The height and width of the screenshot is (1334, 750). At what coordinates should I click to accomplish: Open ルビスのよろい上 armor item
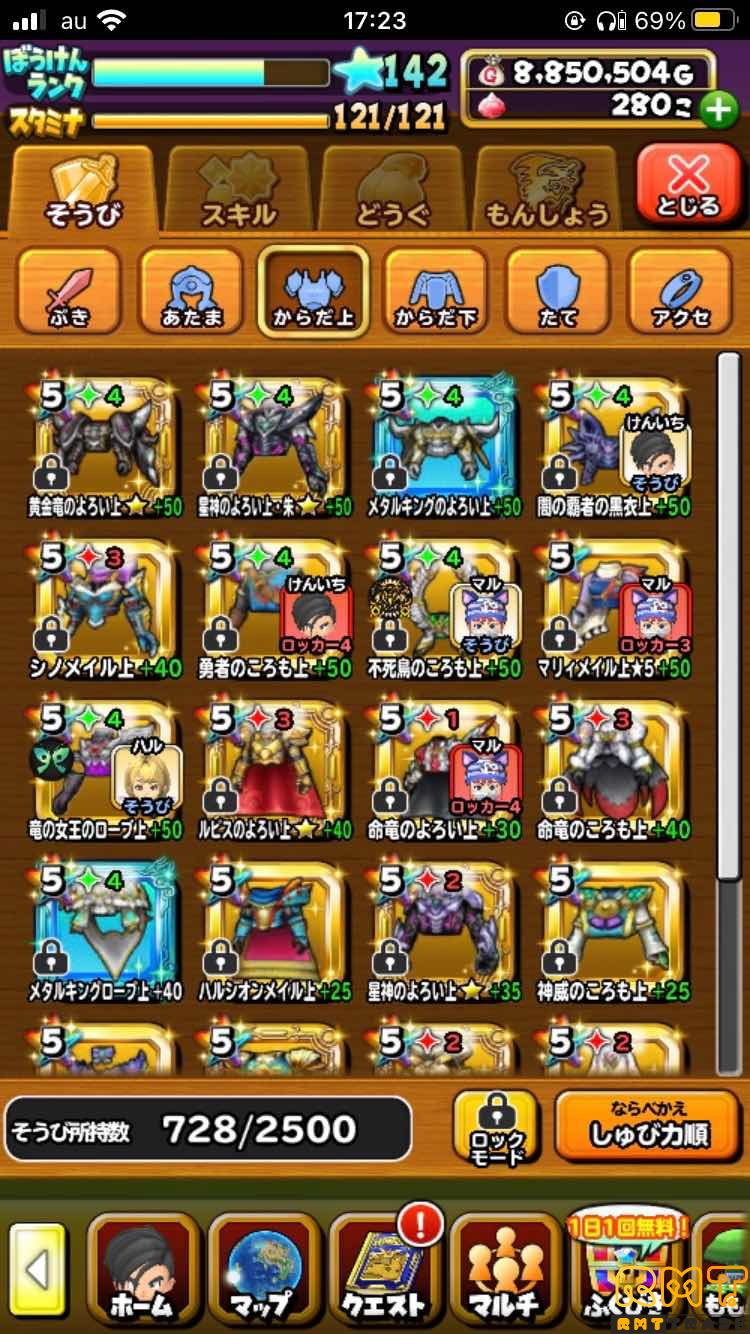[x=274, y=770]
